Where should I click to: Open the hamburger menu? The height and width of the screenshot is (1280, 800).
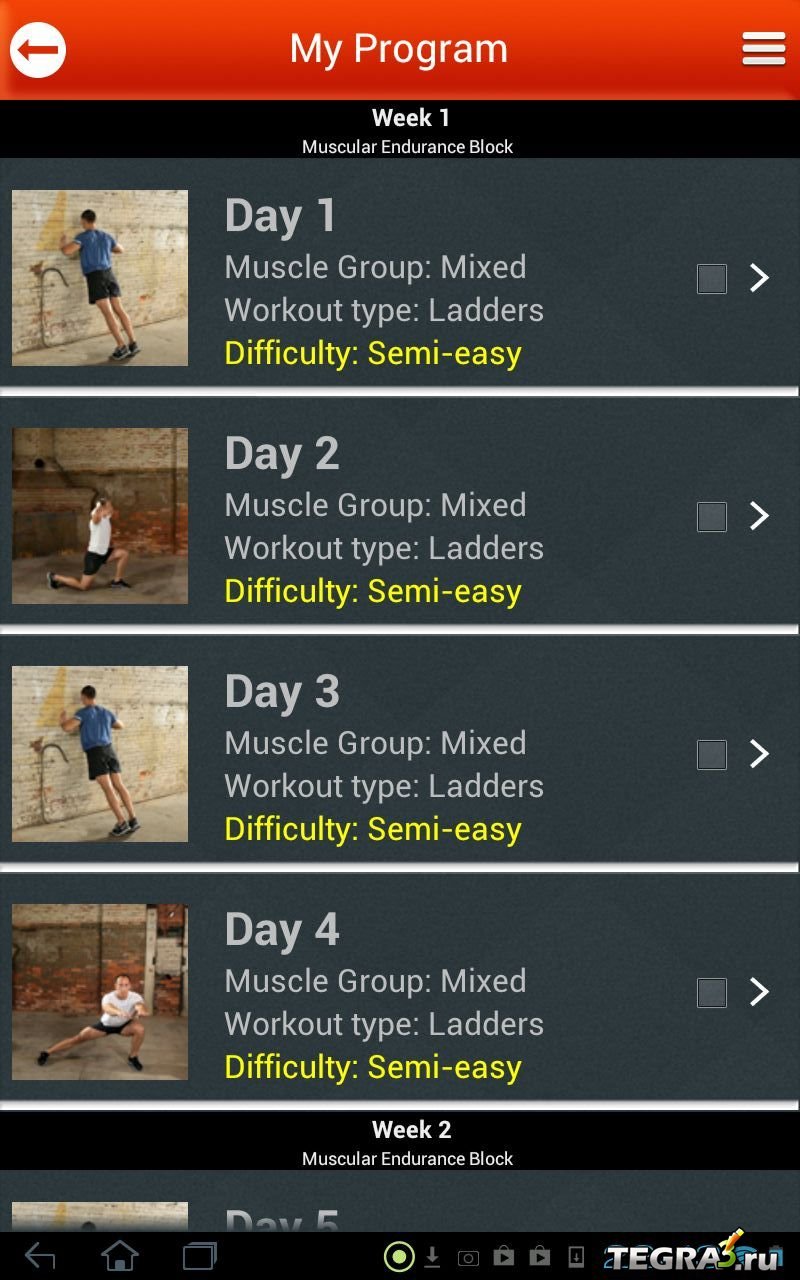coord(763,49)
